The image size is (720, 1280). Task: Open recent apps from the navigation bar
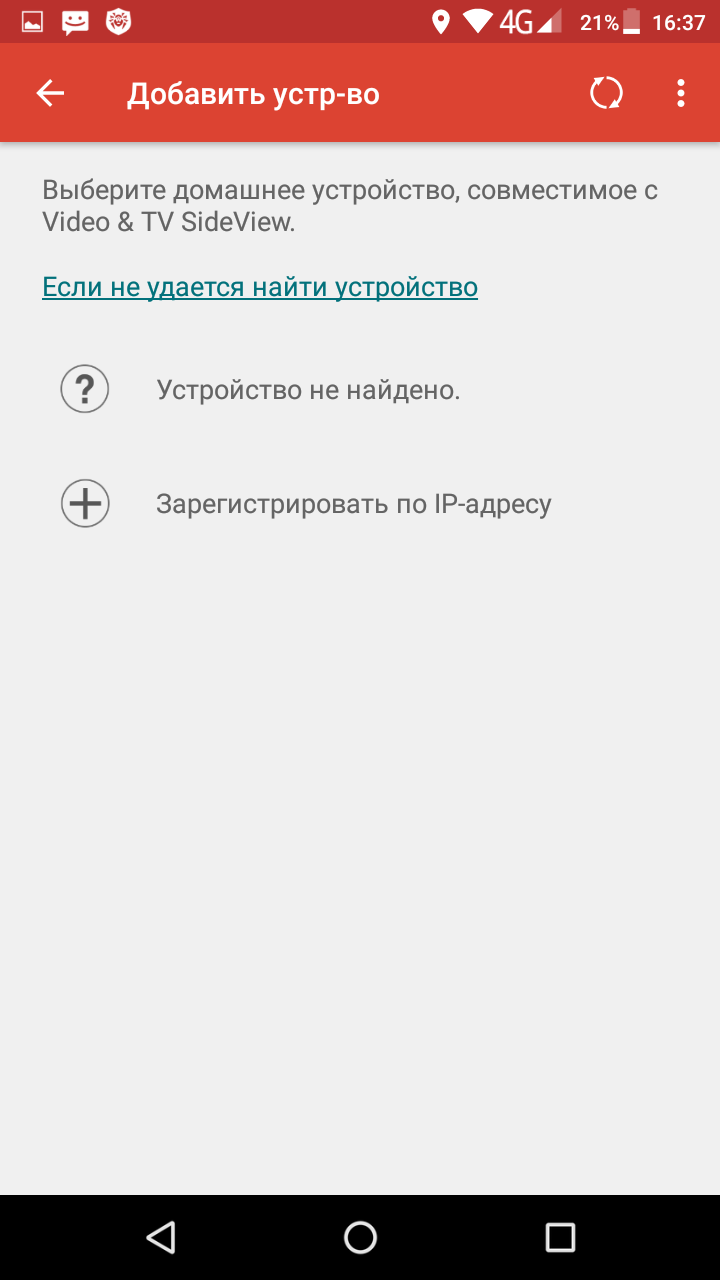(560, 1237)
